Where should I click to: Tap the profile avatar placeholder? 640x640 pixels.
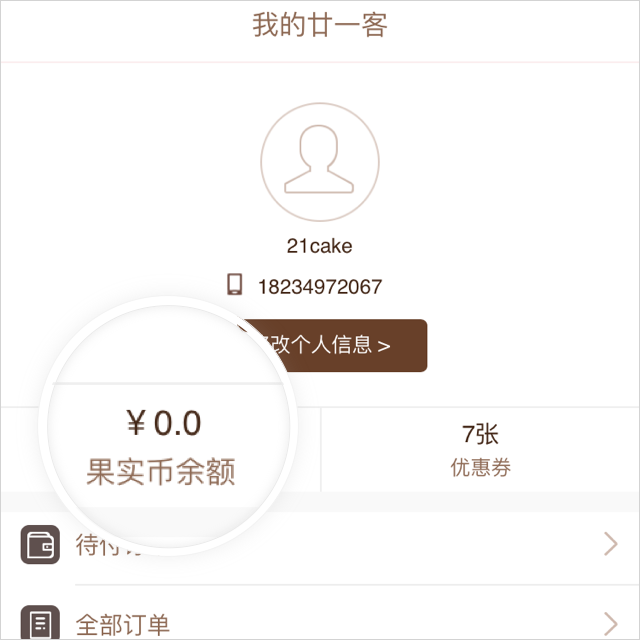(x=320, y=159)
